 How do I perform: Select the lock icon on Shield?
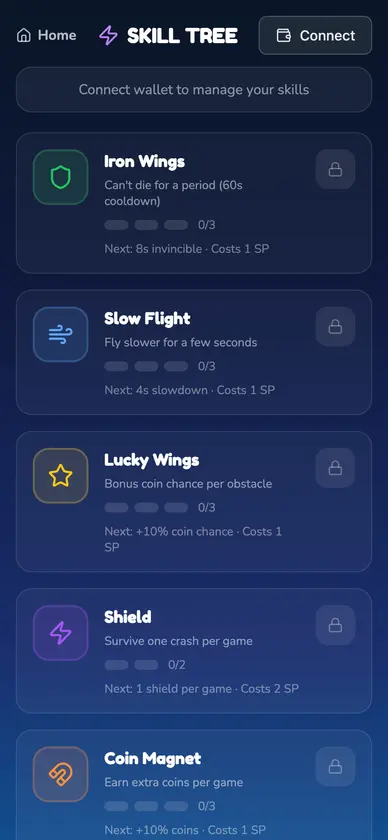tap(335, 625)
